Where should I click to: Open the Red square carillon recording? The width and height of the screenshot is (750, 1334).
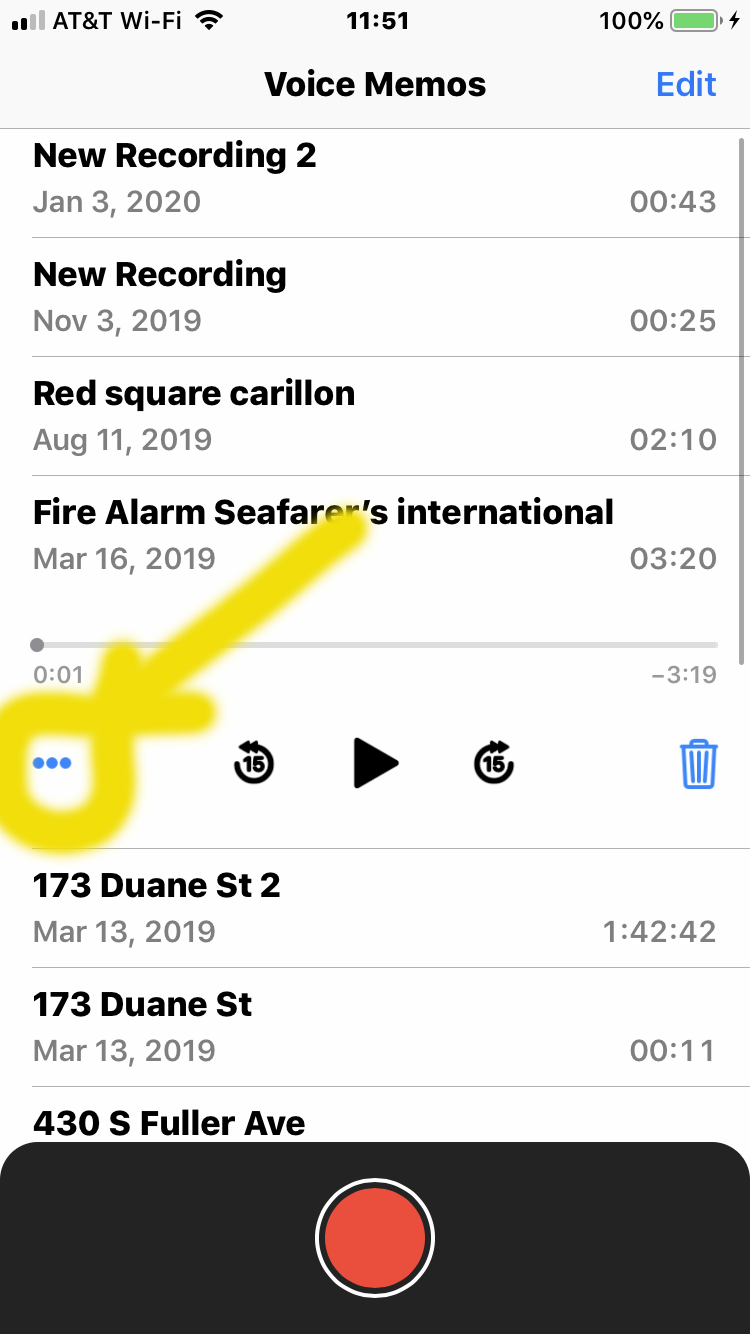coord(375,416)
